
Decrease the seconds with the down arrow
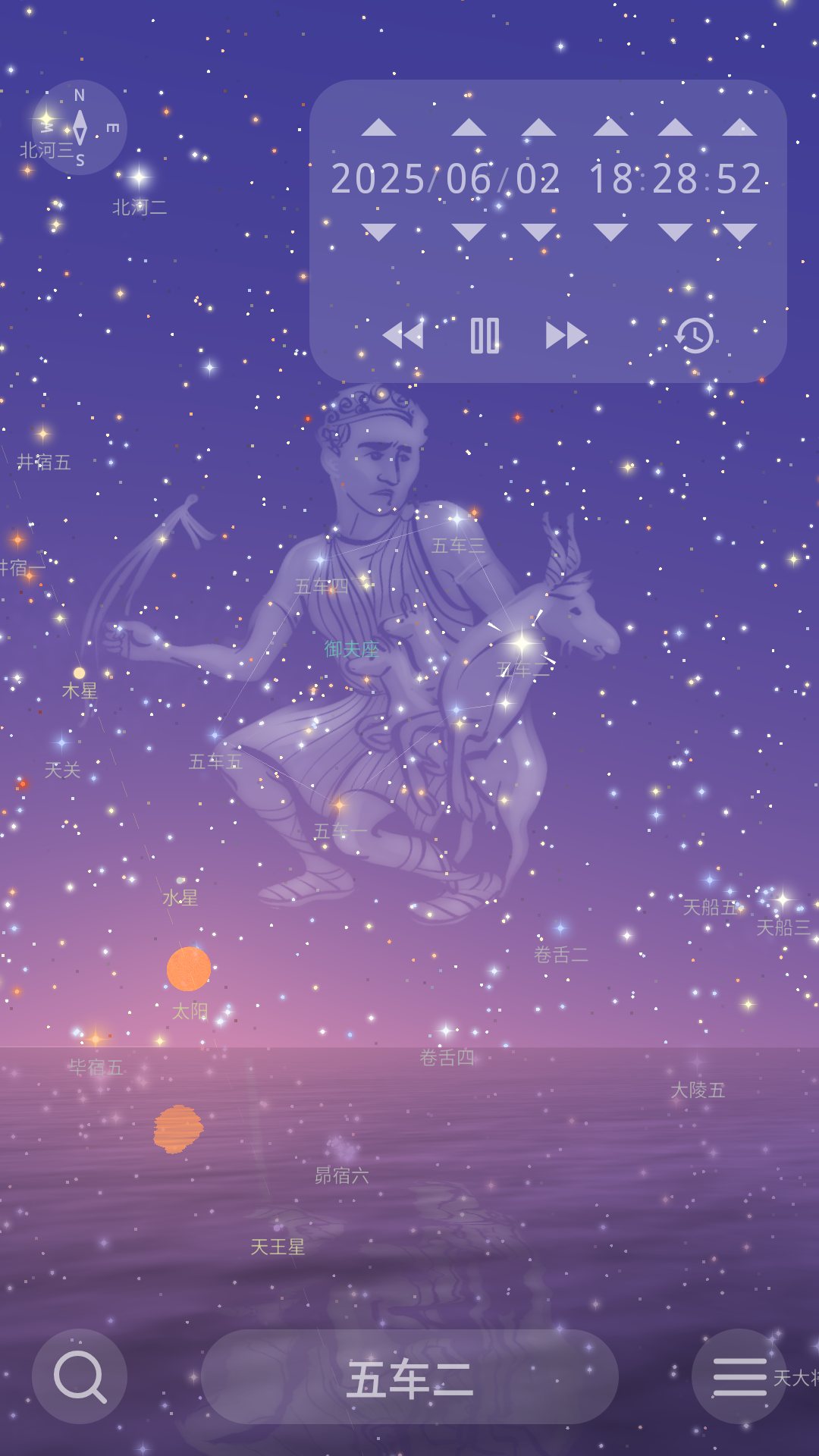[739, 232]
